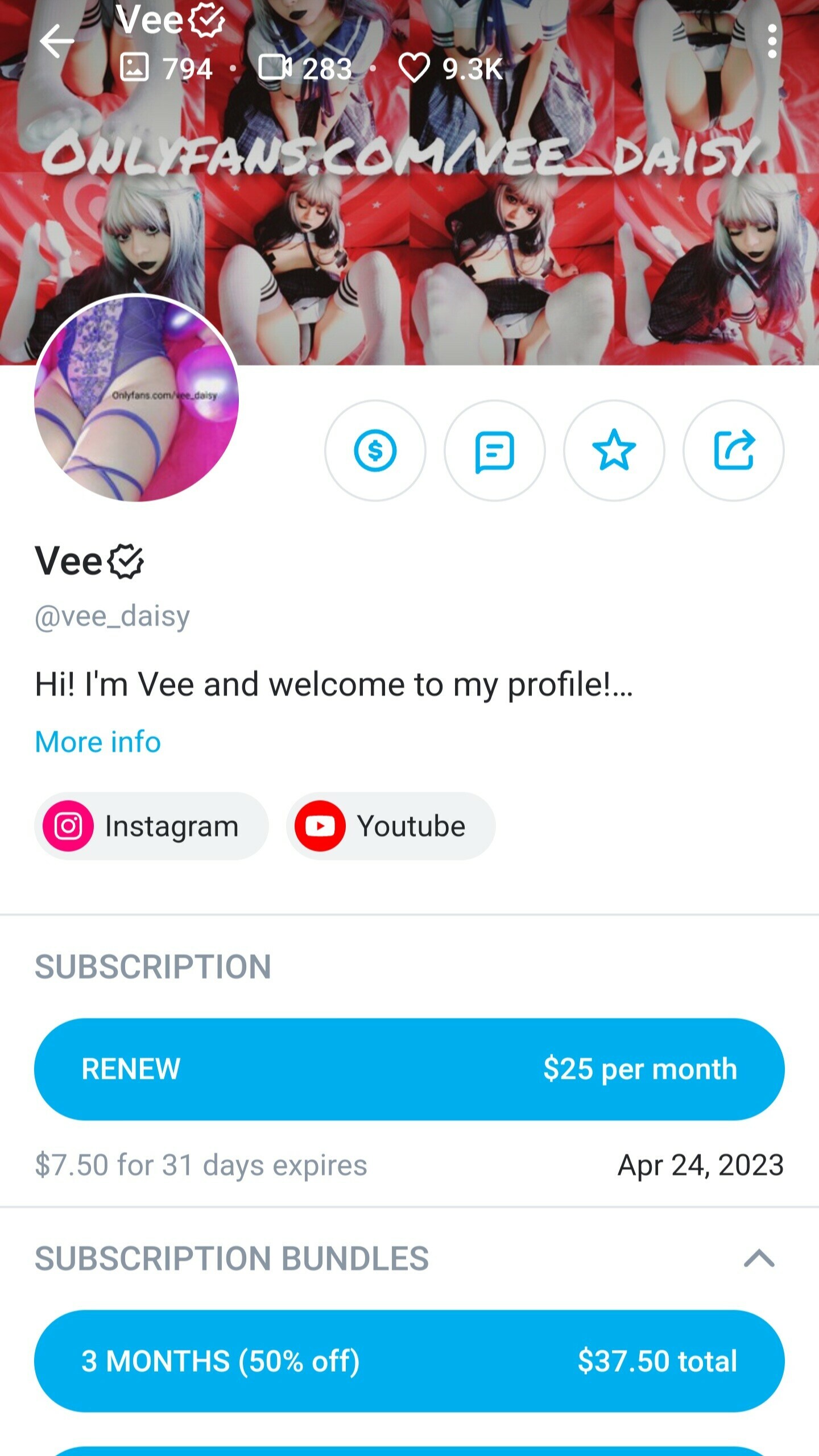819x1456 pixels.
Task: Open the Instagram link chip
Action: pyautogui.click(x=151, y=826)
